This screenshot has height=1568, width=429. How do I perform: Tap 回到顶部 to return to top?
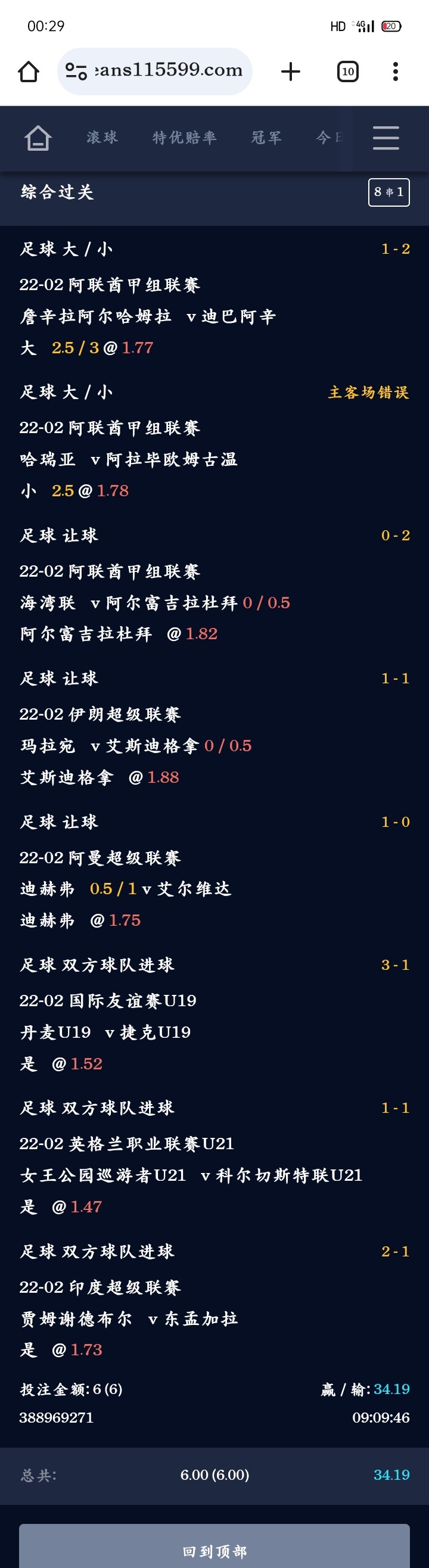tap(214, 1550)
